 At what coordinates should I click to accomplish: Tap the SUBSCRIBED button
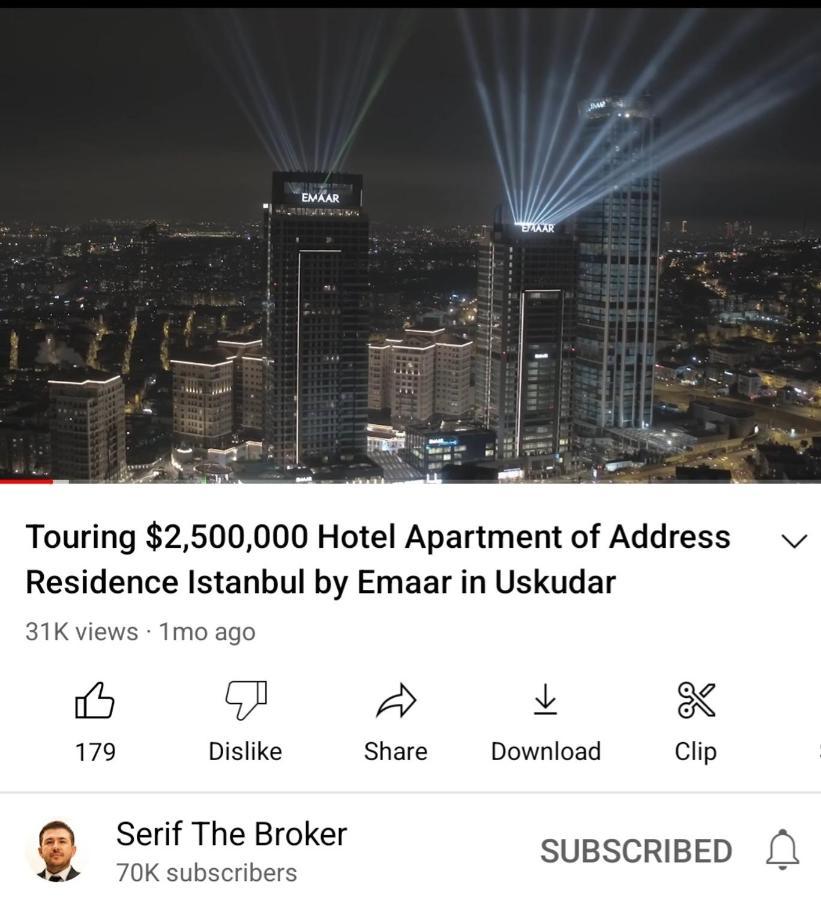coord(636,851)
